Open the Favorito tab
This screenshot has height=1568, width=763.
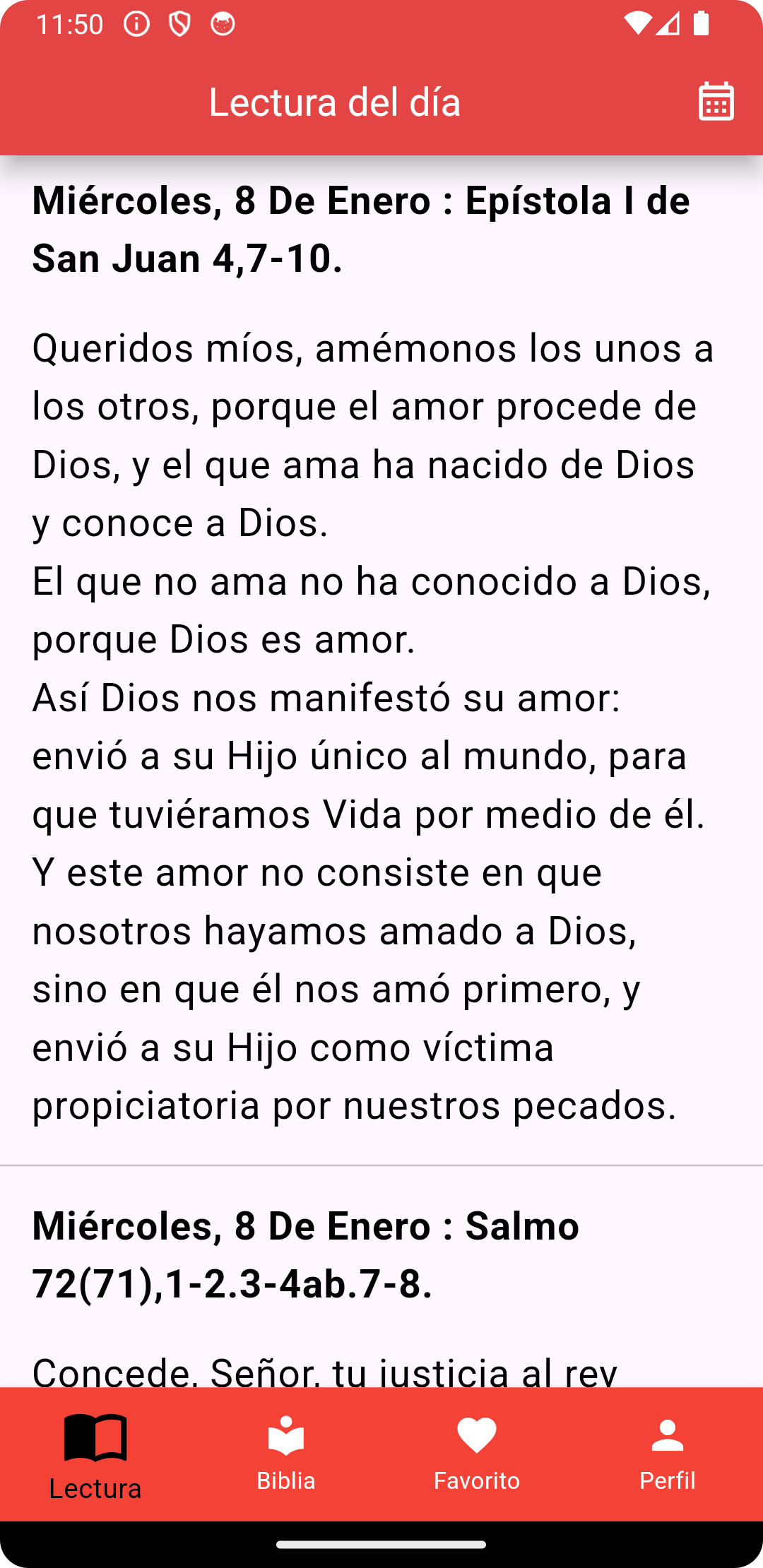(x=477, y=1456)
